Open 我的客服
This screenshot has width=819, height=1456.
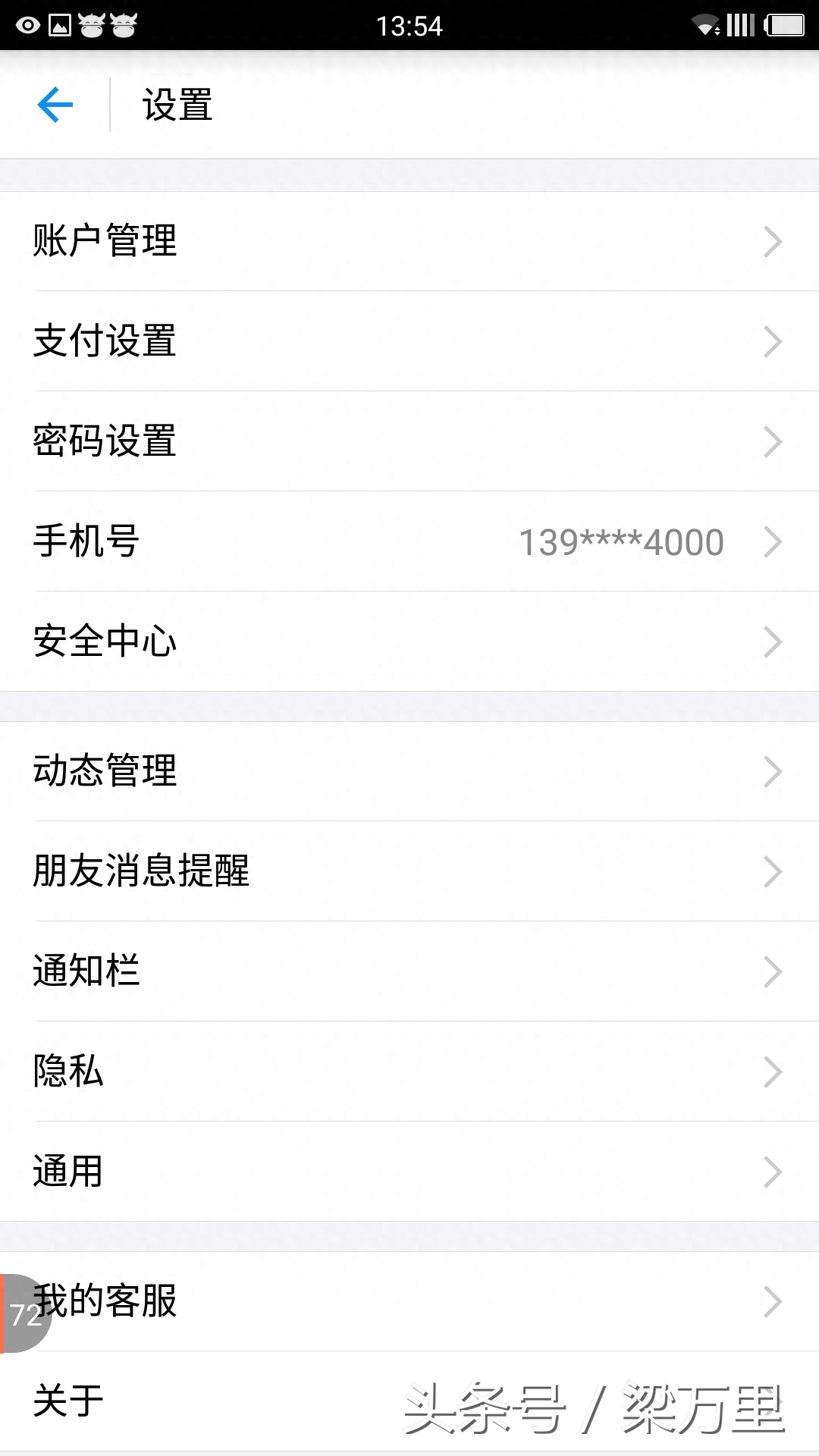point(409,1301)
